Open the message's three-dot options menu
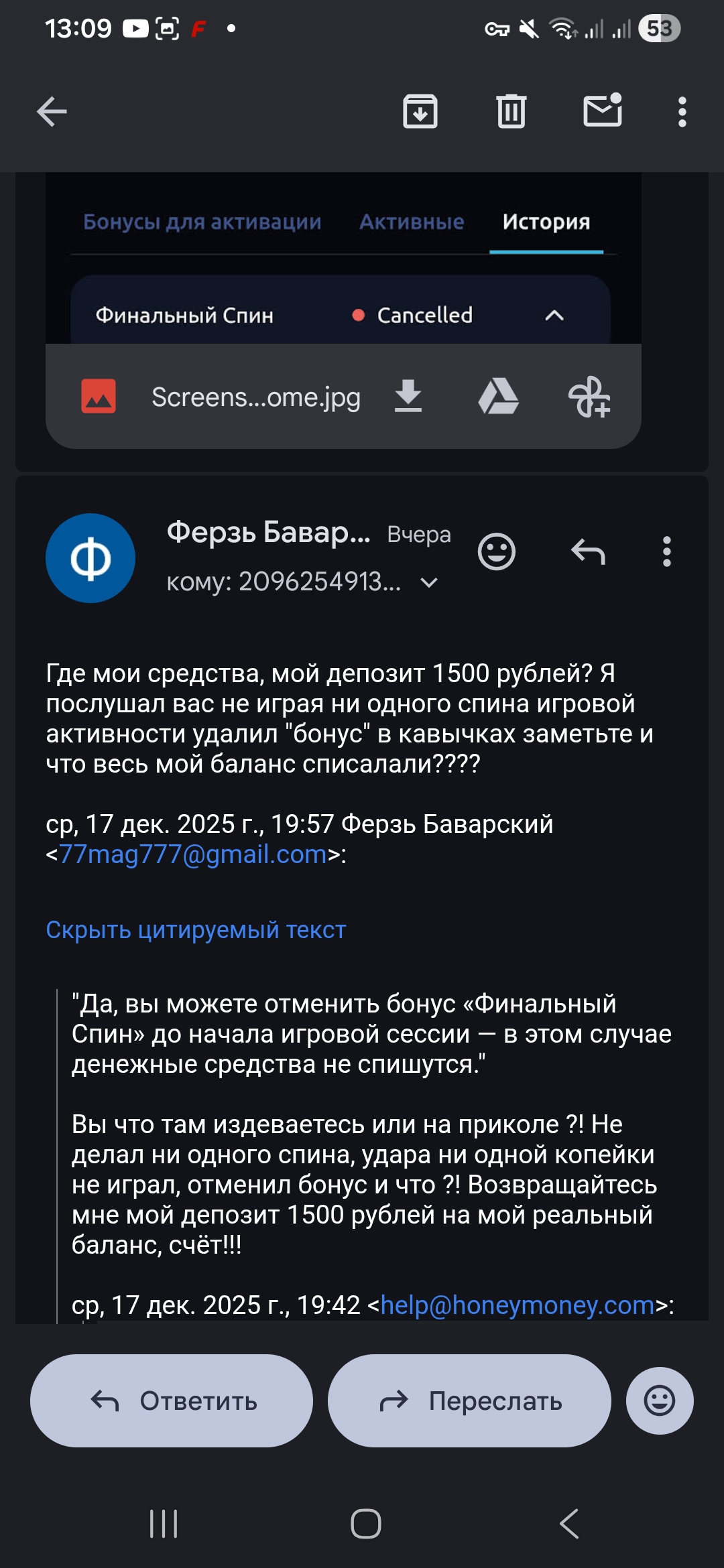This screenshot has width=724, height=1568. 666,552
